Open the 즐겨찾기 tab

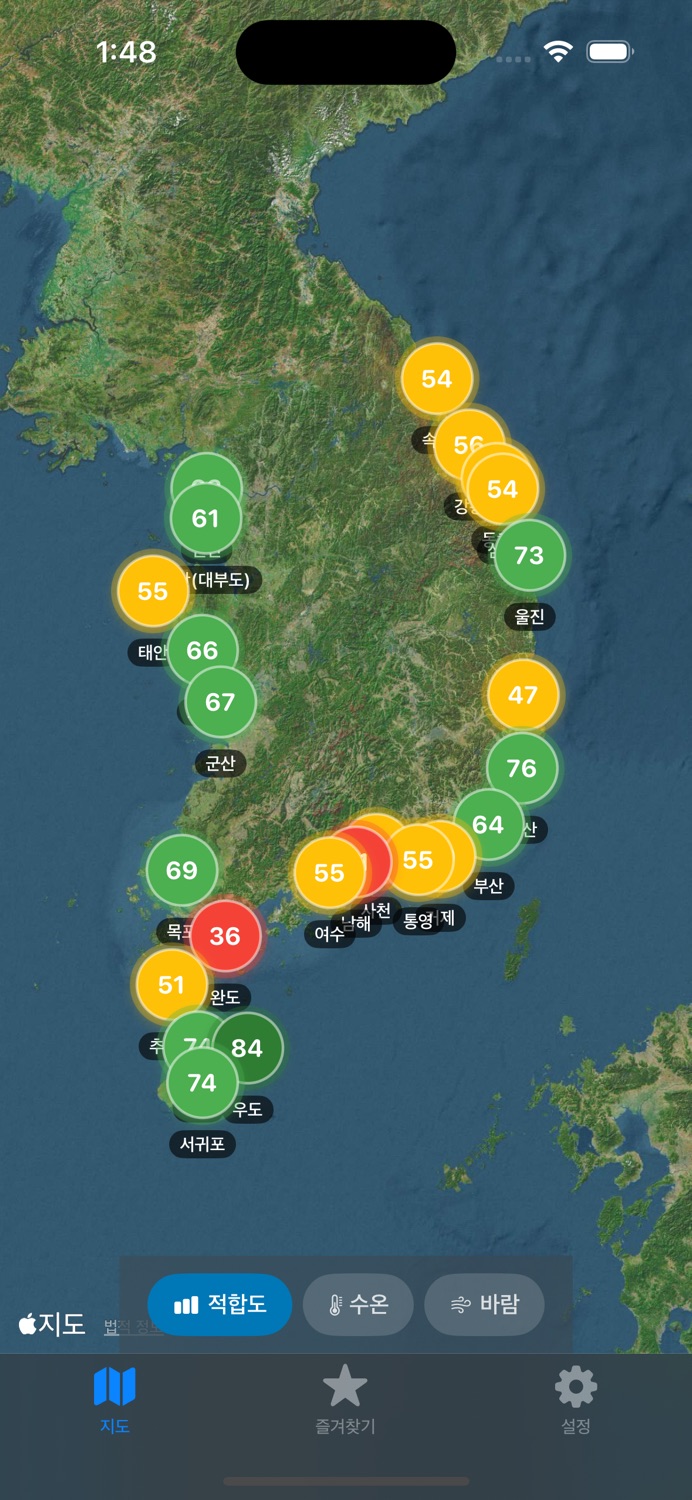coord(345,1400)
